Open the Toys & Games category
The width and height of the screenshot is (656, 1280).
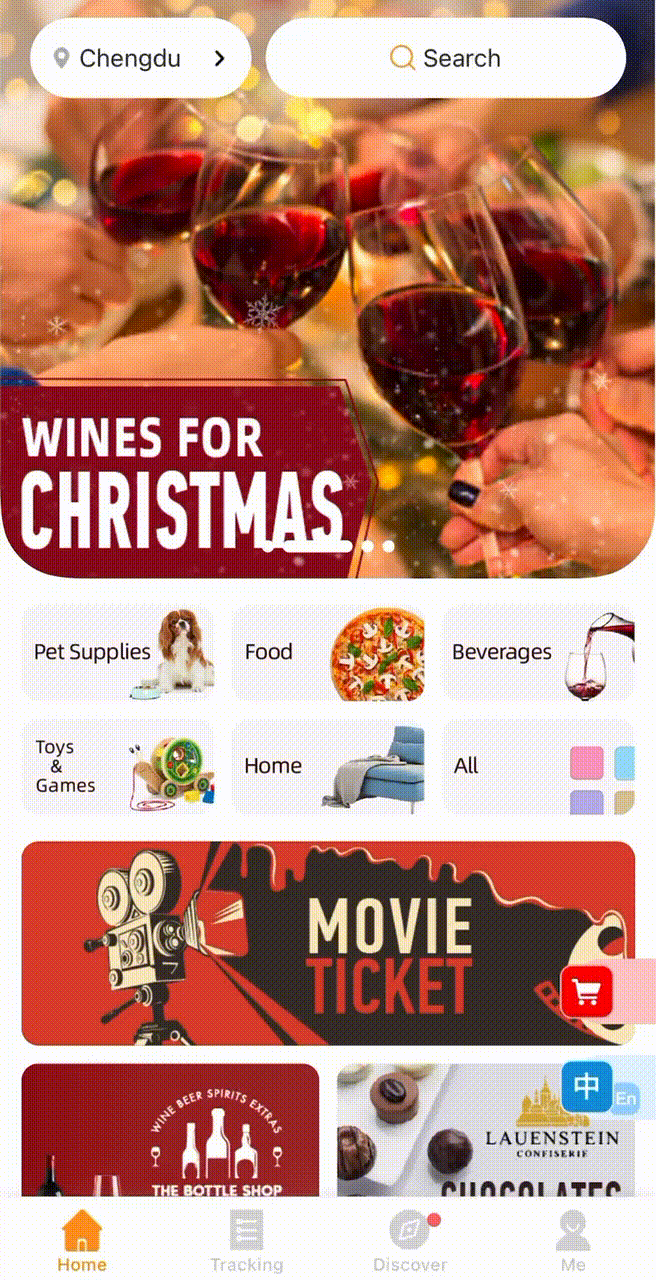118,766
